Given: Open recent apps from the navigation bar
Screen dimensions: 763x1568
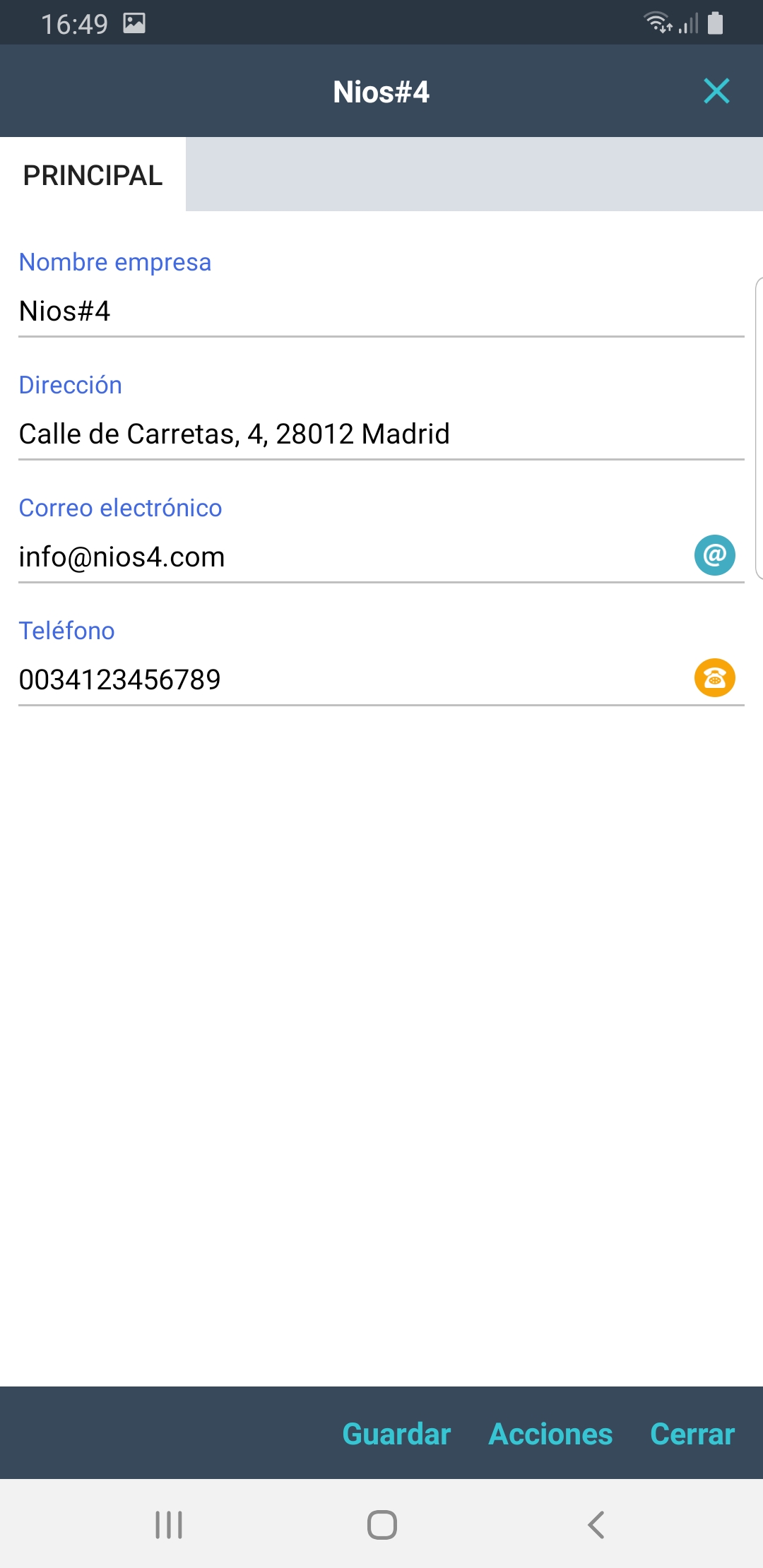Looking at the screenshot, I should point(169,1524).
